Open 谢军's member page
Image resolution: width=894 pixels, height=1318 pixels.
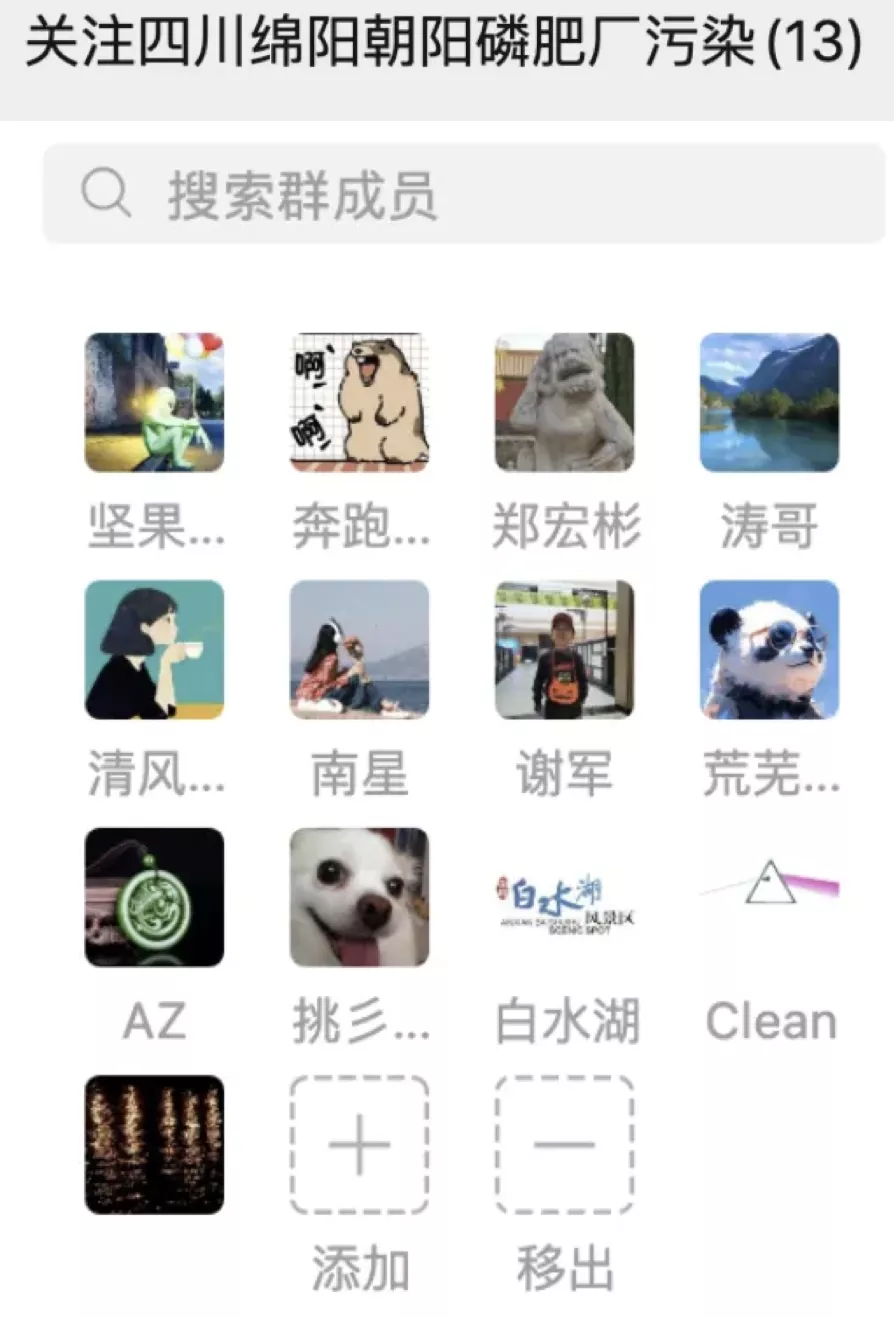(x=564, y=649)
